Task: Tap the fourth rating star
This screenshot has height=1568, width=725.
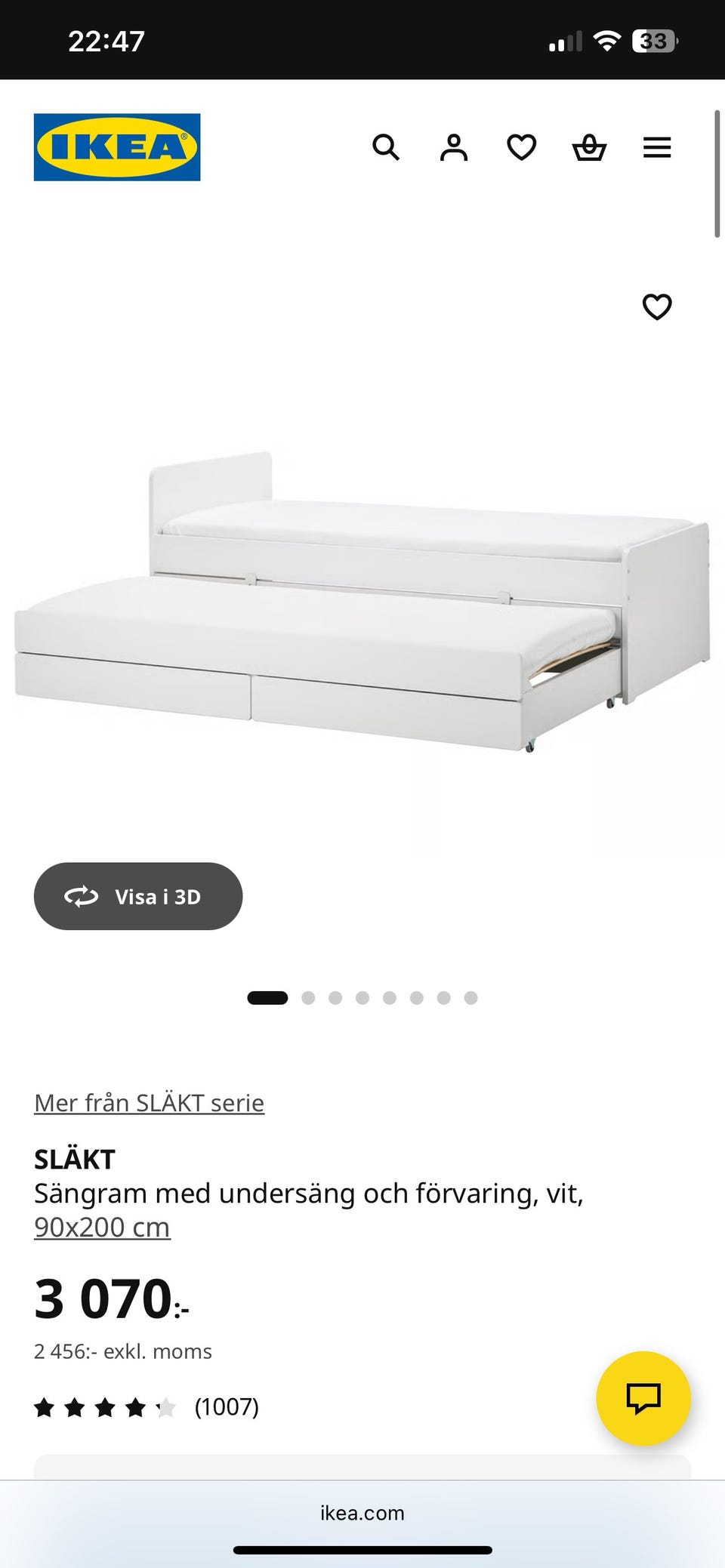Action: coord(136,1407)
